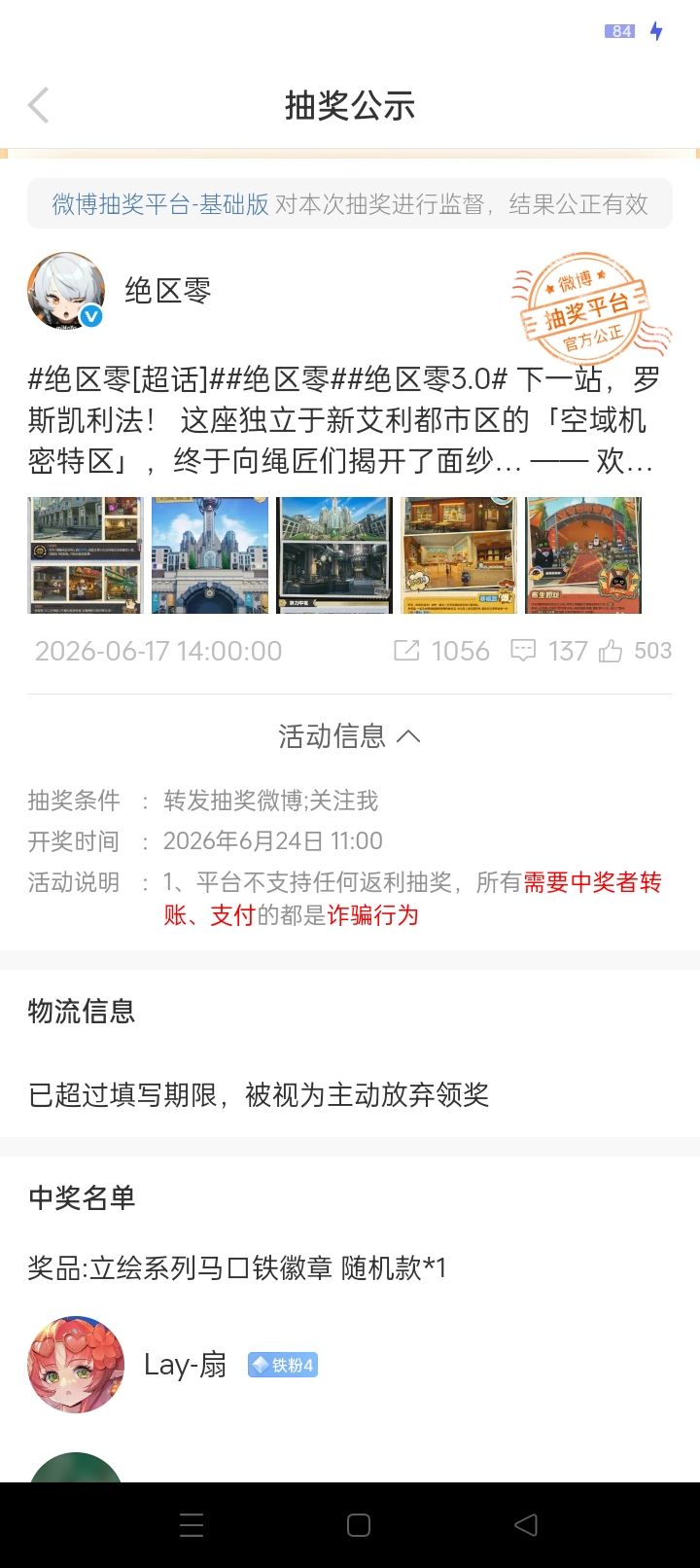Open the first post image thumbnail
The width and height of the screenshot is (700, 1568).
pyautogui.click(x=86, y=555)
